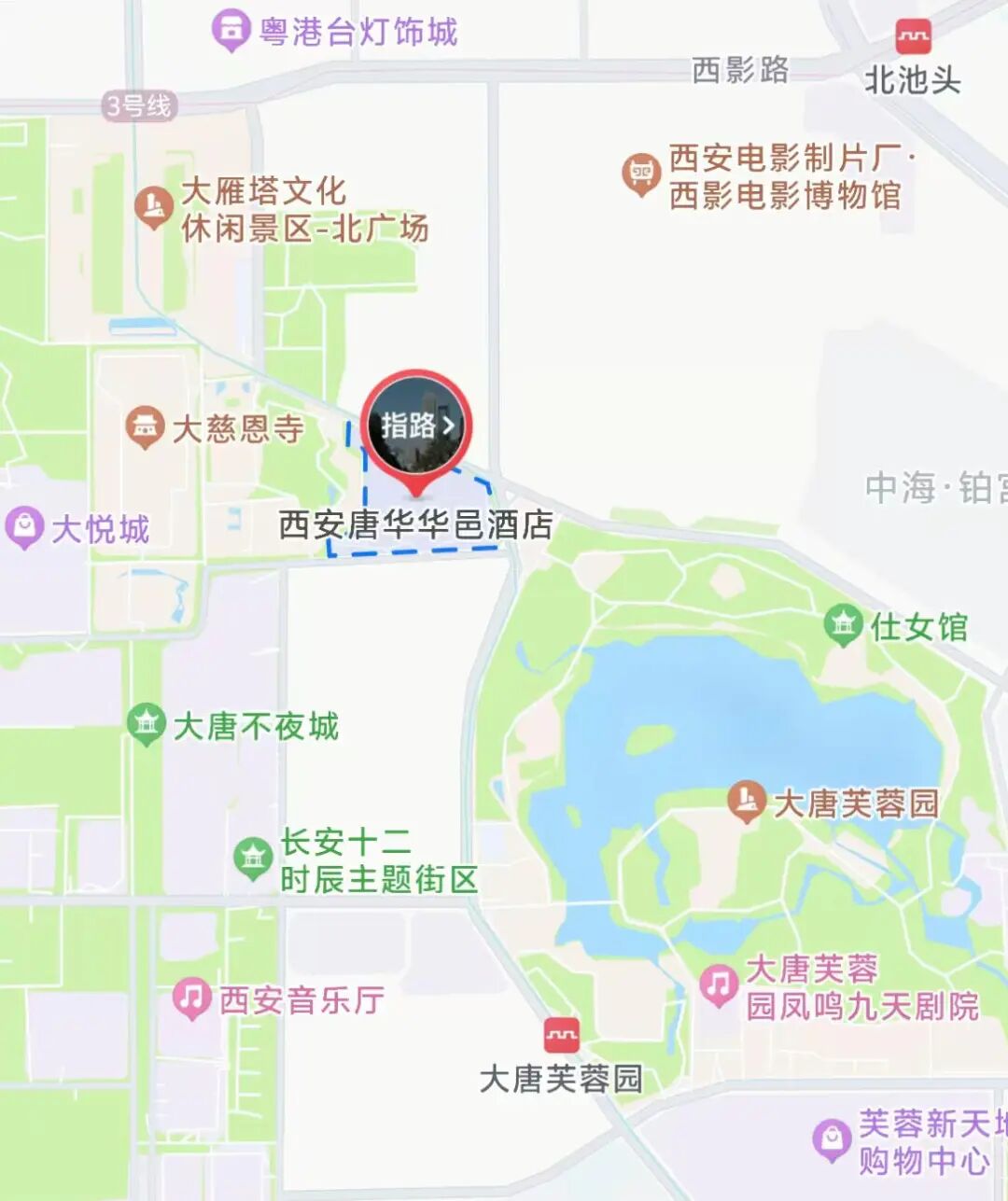
Task: Open the 西安电影制片厂 museum marker
Action: pos(641,175)
